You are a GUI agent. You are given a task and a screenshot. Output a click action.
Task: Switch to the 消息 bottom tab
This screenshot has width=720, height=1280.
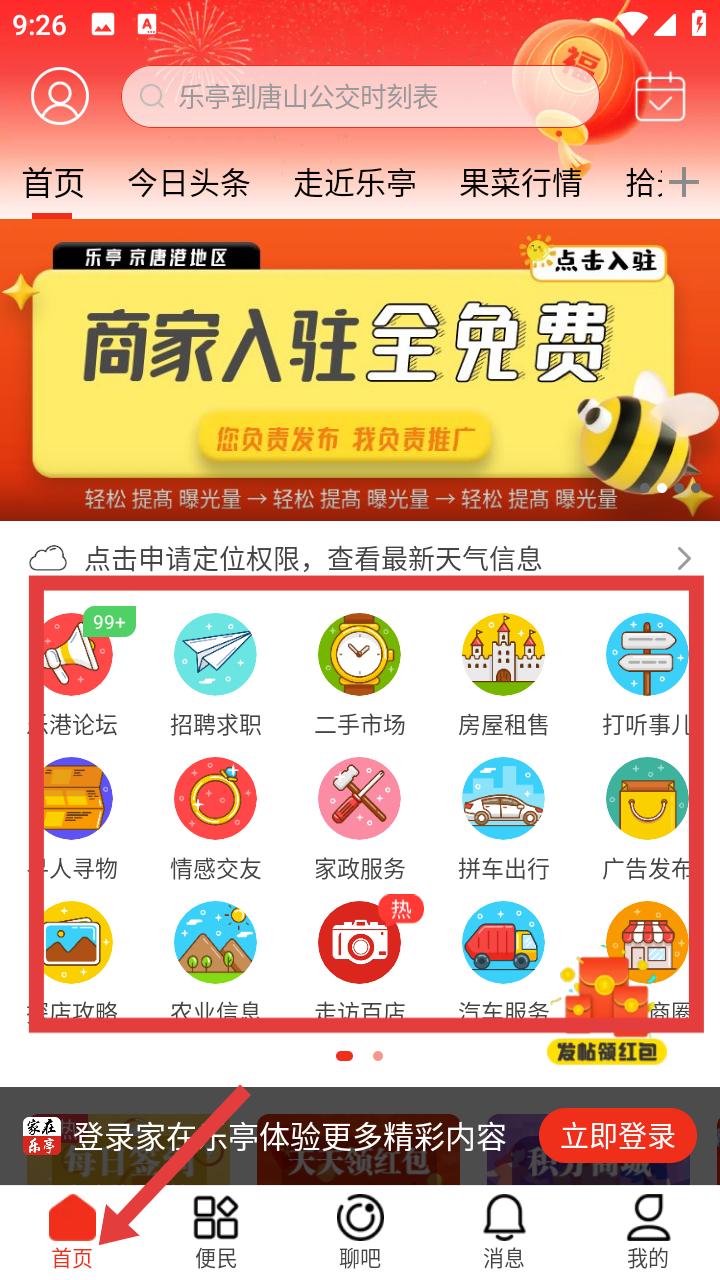[504, 1232]
